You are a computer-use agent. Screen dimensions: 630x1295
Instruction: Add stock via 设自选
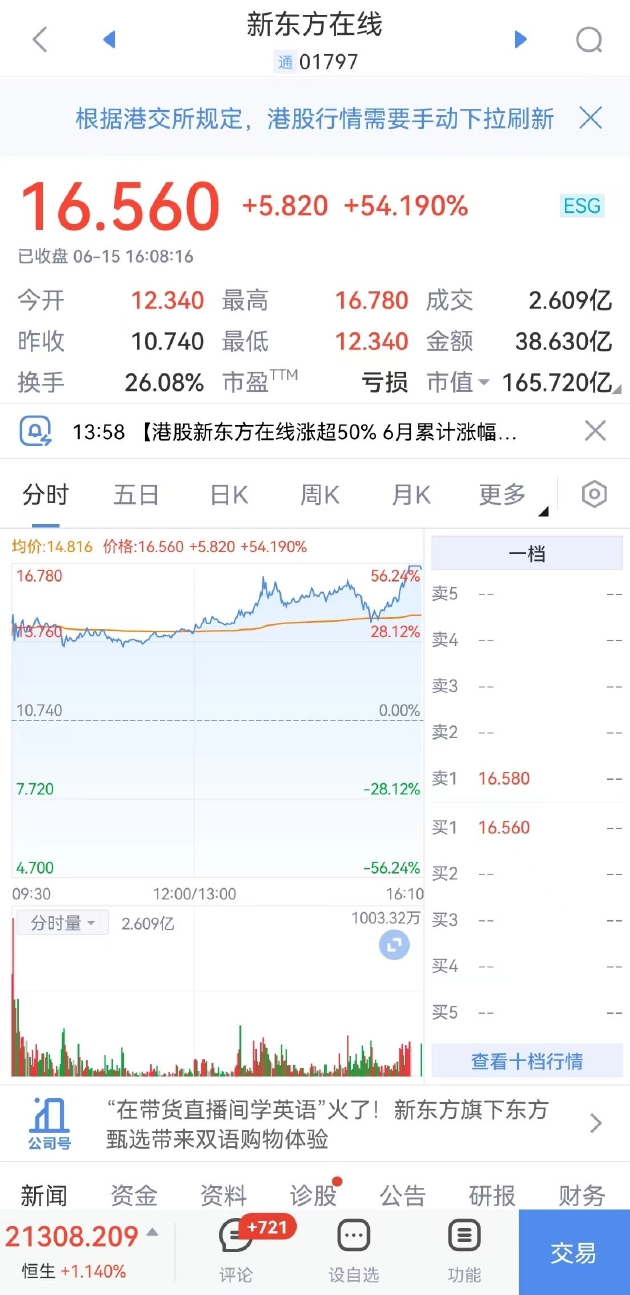pos(354,1250)
